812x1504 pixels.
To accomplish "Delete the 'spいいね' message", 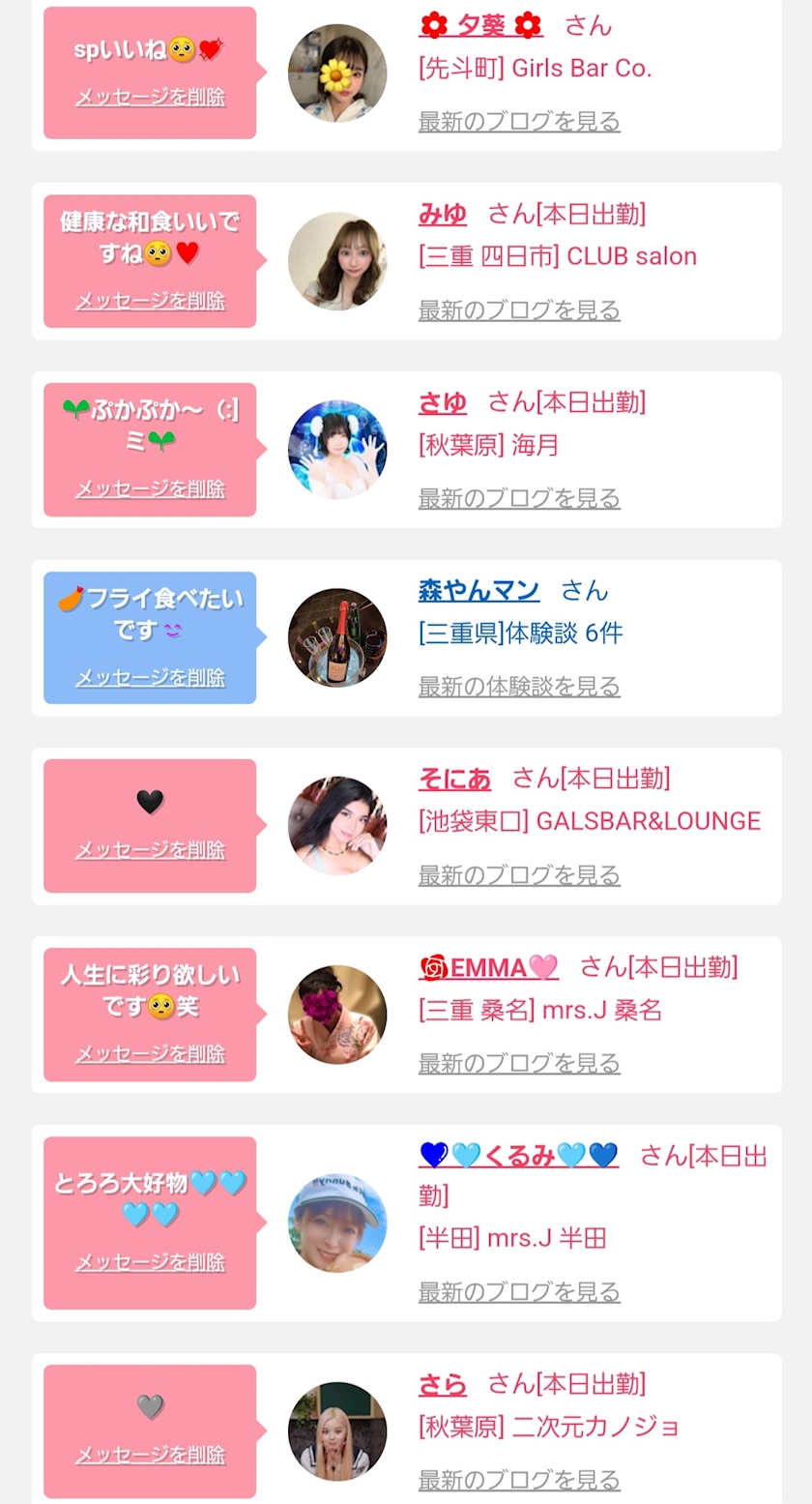I will click(x=150, y=97).
